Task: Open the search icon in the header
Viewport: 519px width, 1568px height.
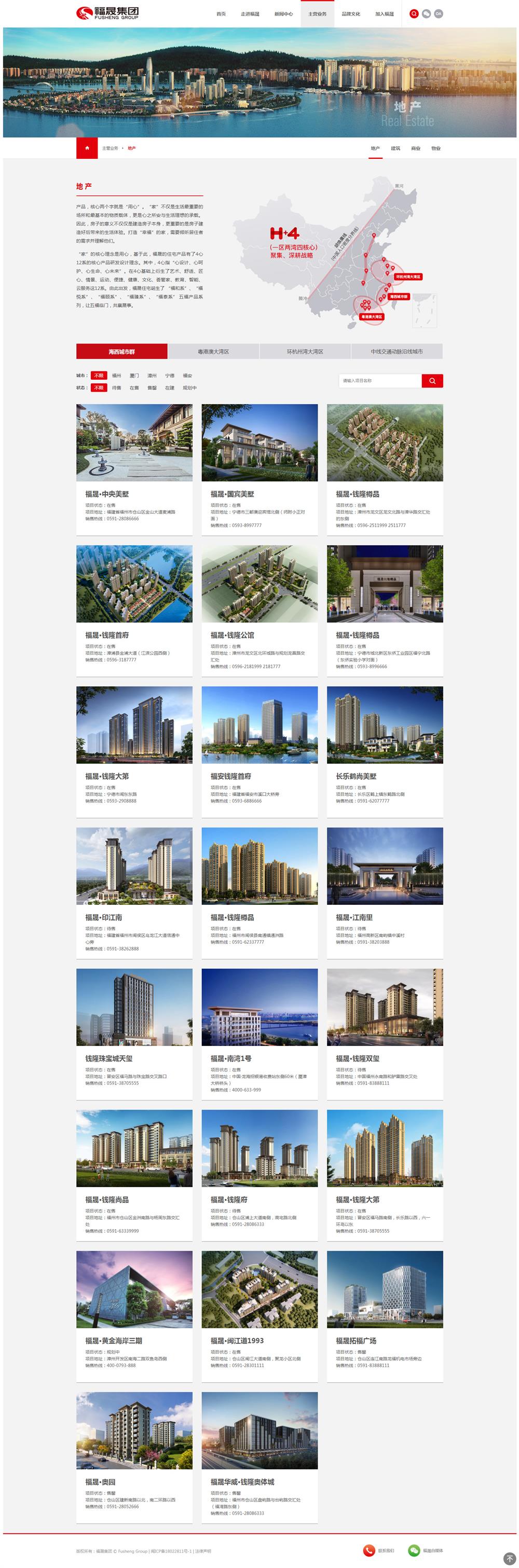Action: [x=414, y=13]
